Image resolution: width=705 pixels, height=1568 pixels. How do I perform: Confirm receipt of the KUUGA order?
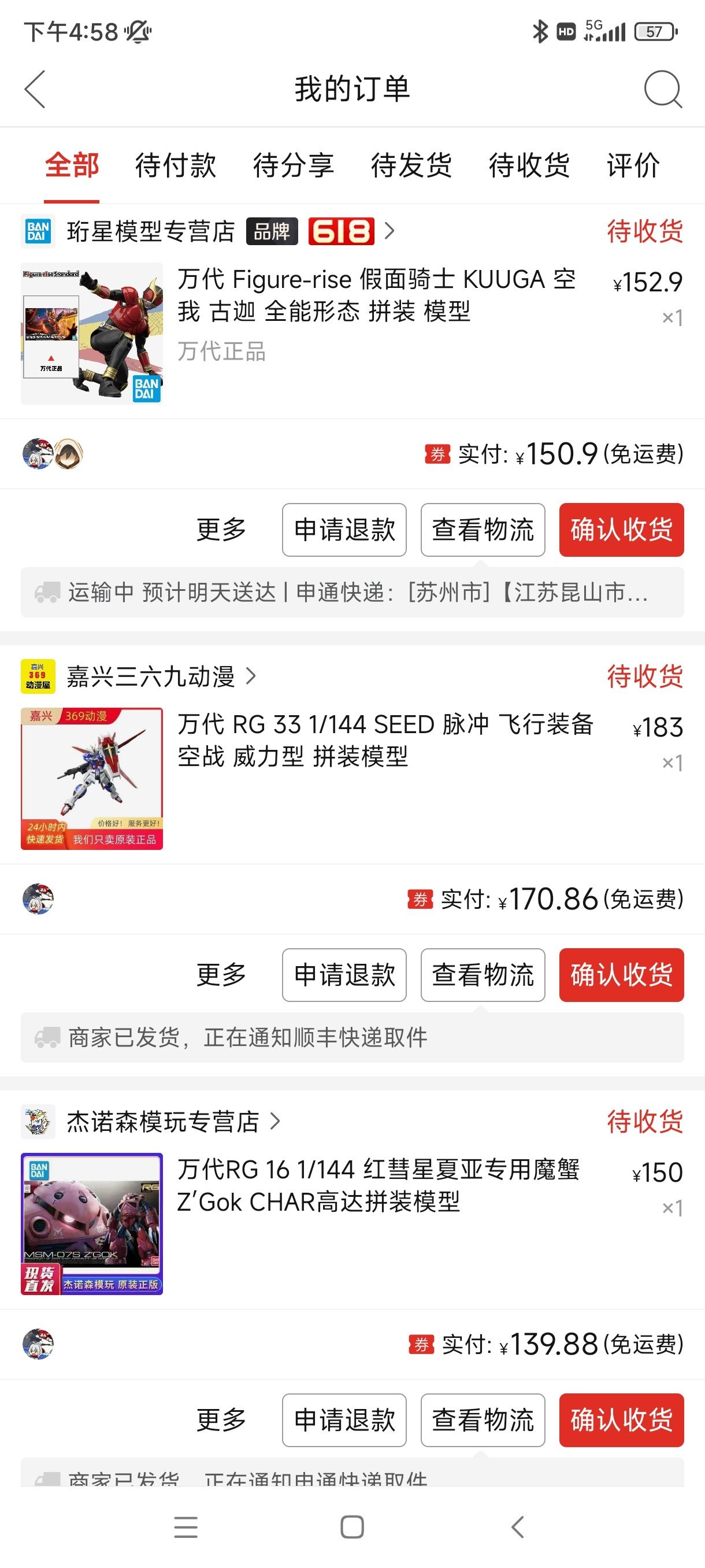coord(622,530)
